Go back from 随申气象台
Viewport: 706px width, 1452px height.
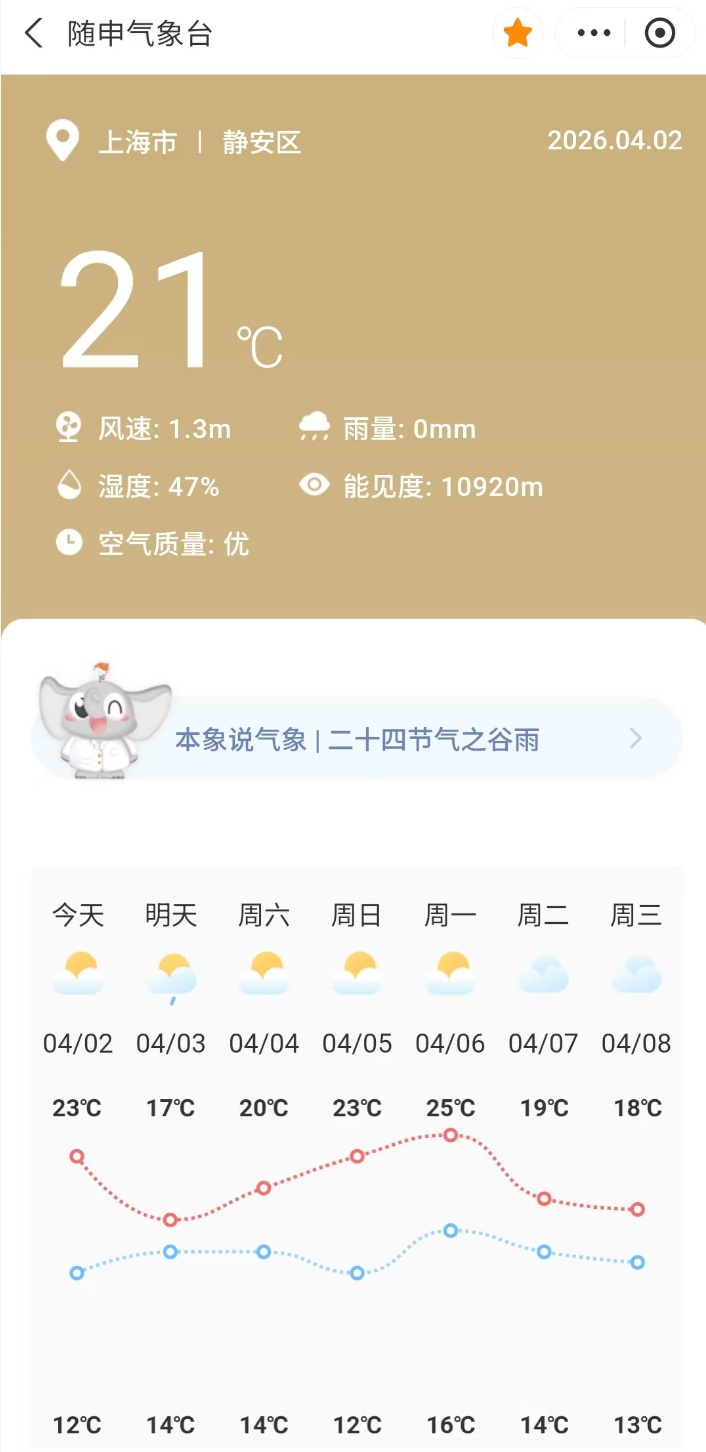34,33
